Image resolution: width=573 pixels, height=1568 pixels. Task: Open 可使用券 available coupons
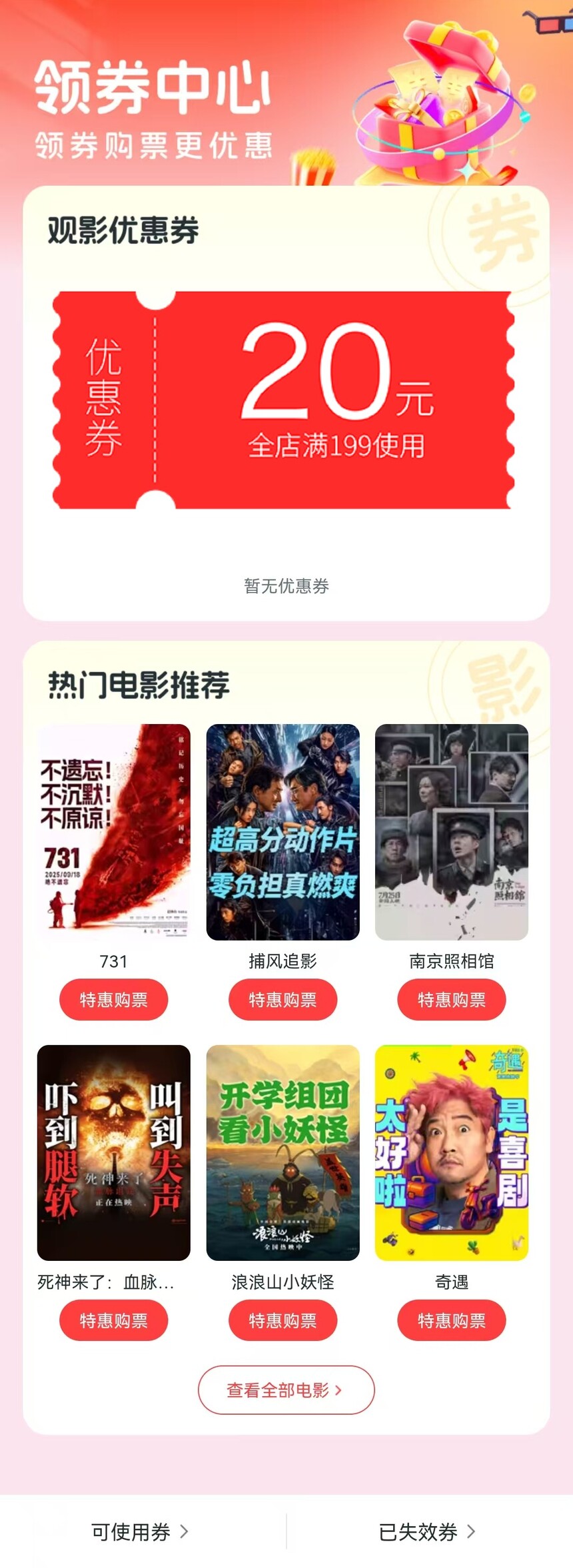point(141,1531)
